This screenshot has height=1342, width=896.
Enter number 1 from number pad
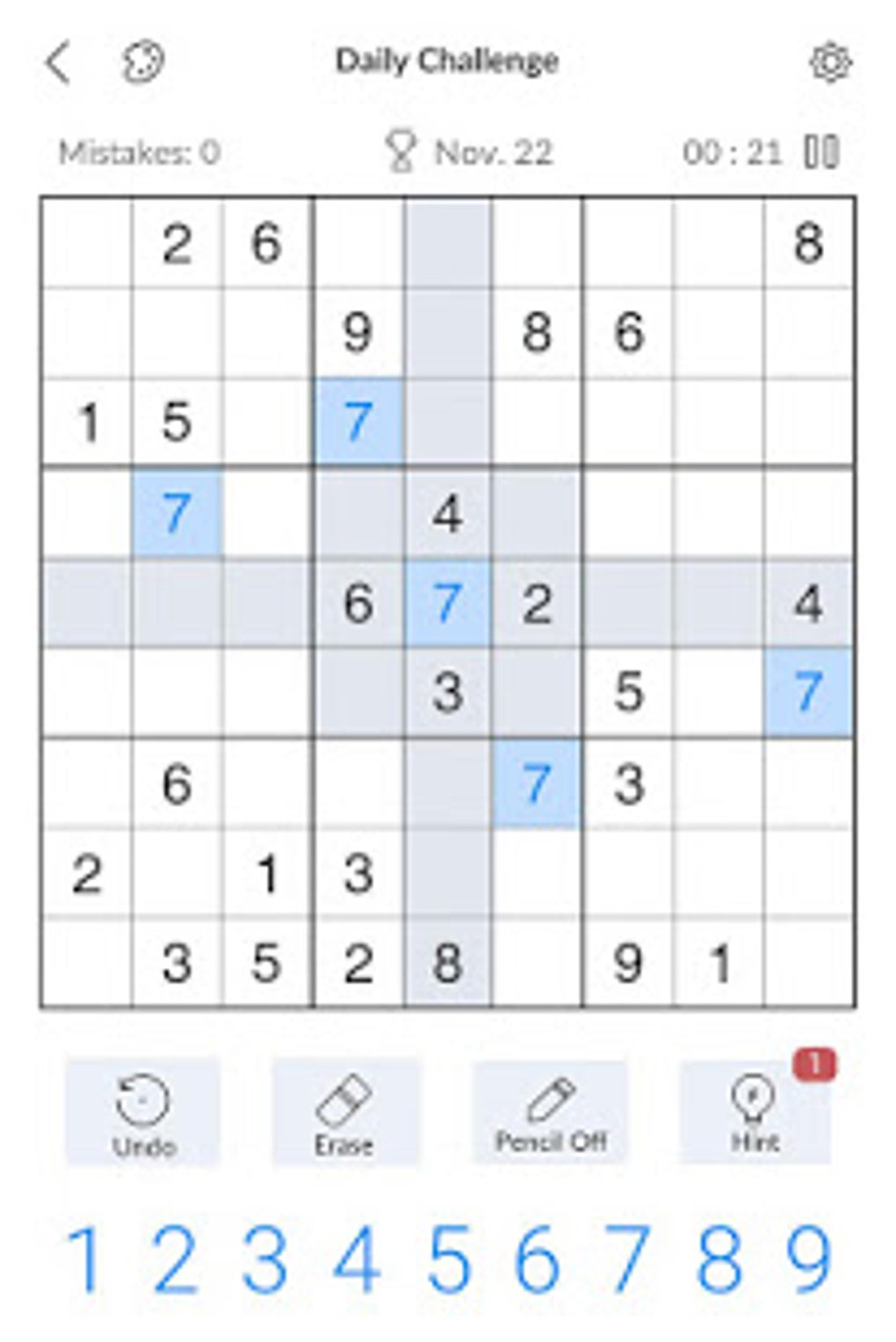pos(85,1260)
